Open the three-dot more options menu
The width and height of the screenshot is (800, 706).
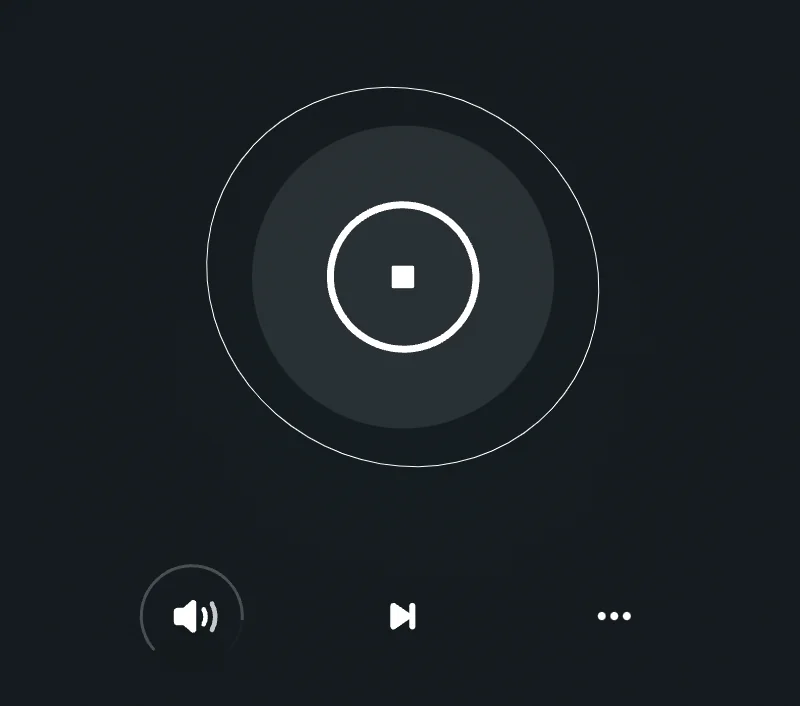(x=614, y=616)
